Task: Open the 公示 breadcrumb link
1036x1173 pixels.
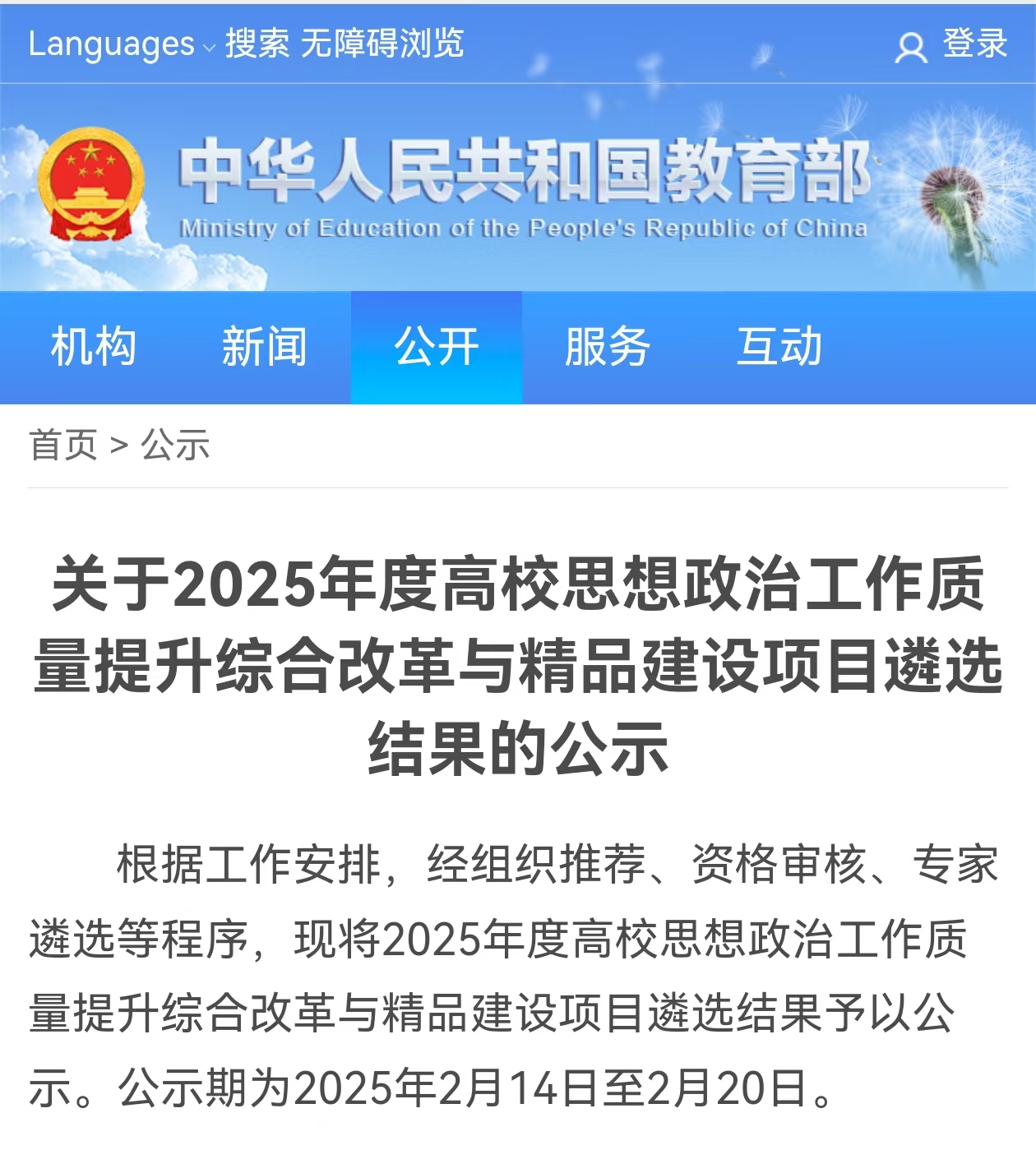Action: [x=176, y=446]
